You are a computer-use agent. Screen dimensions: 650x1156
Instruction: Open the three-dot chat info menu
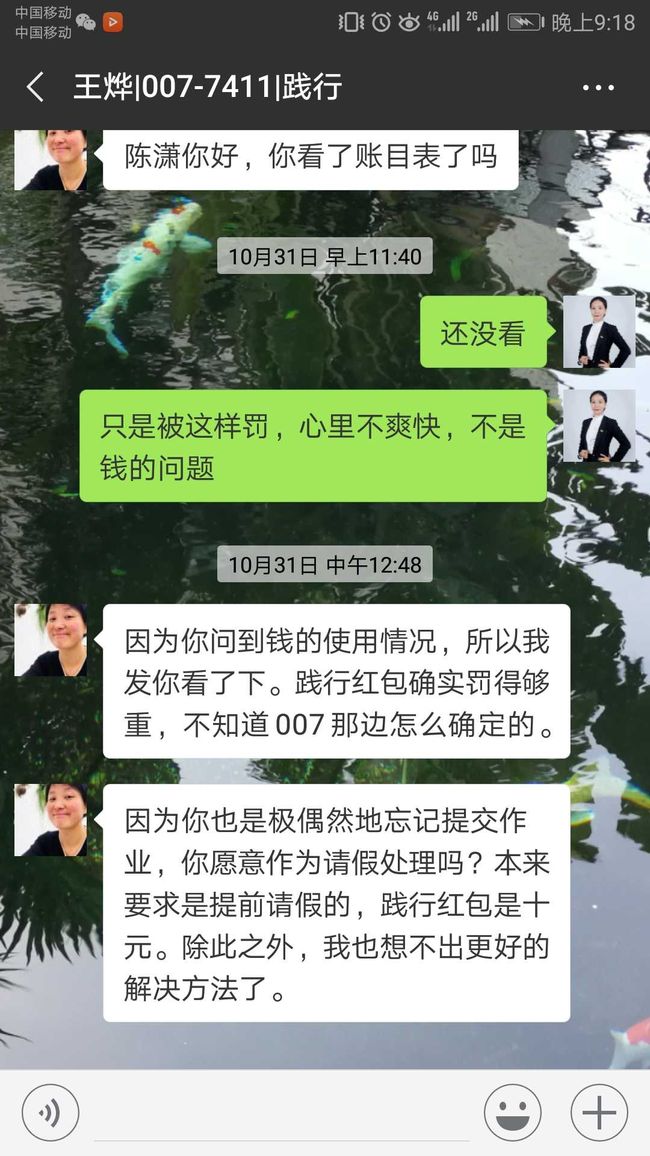coord(598,87)
